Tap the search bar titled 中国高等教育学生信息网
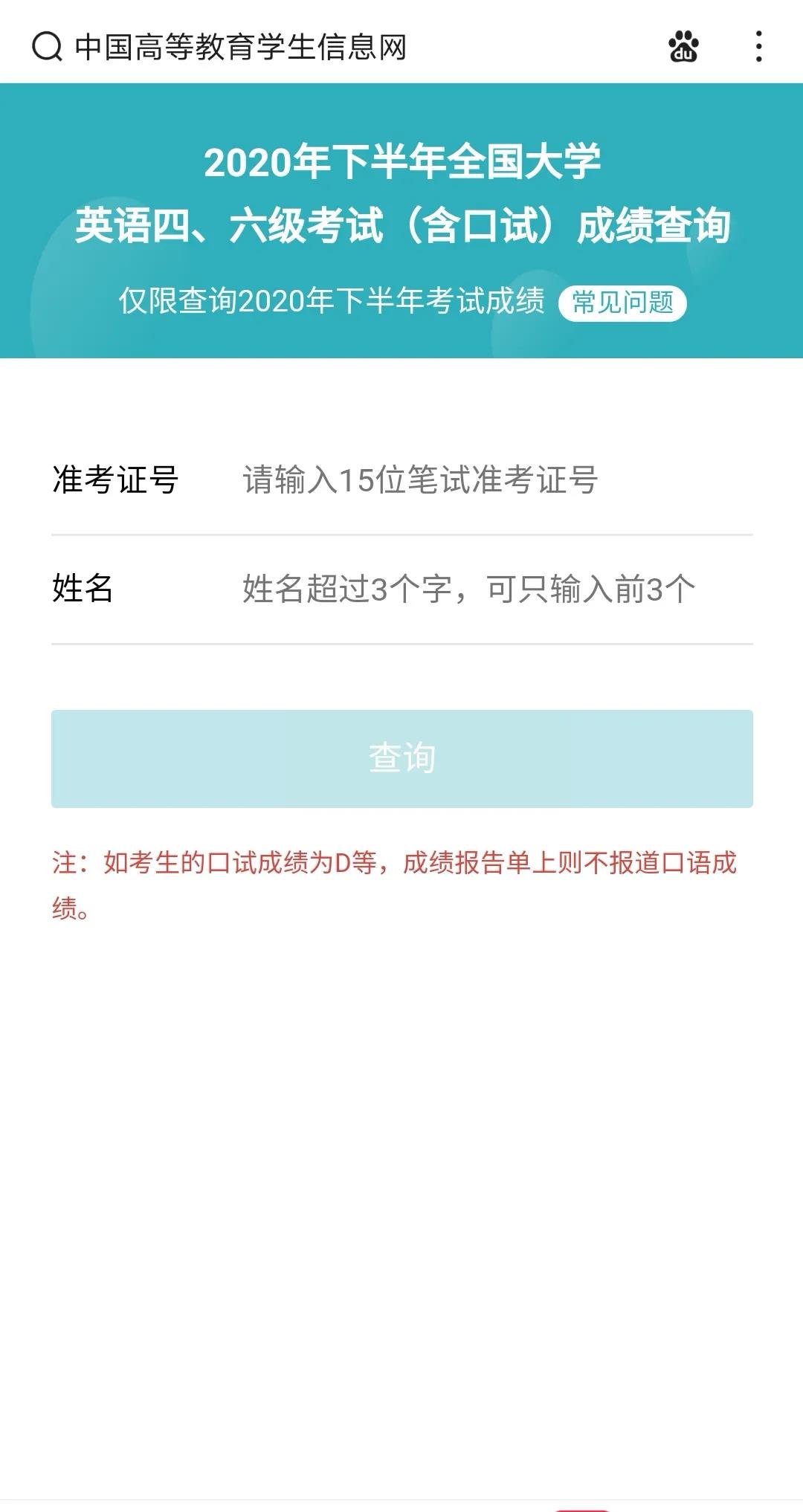 click(240, 47)
